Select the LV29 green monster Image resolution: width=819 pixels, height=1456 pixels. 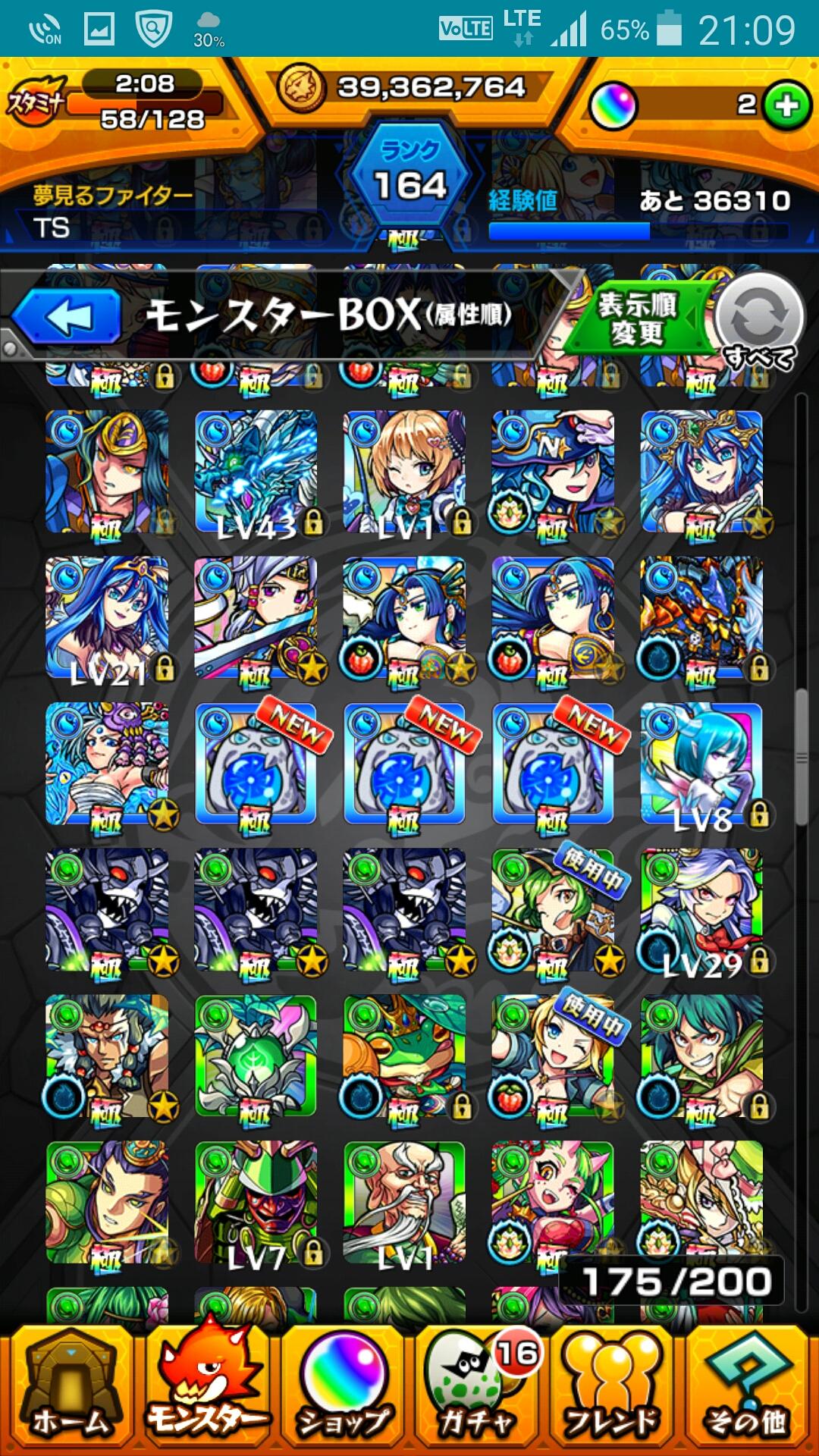click(x=701, y=910)
